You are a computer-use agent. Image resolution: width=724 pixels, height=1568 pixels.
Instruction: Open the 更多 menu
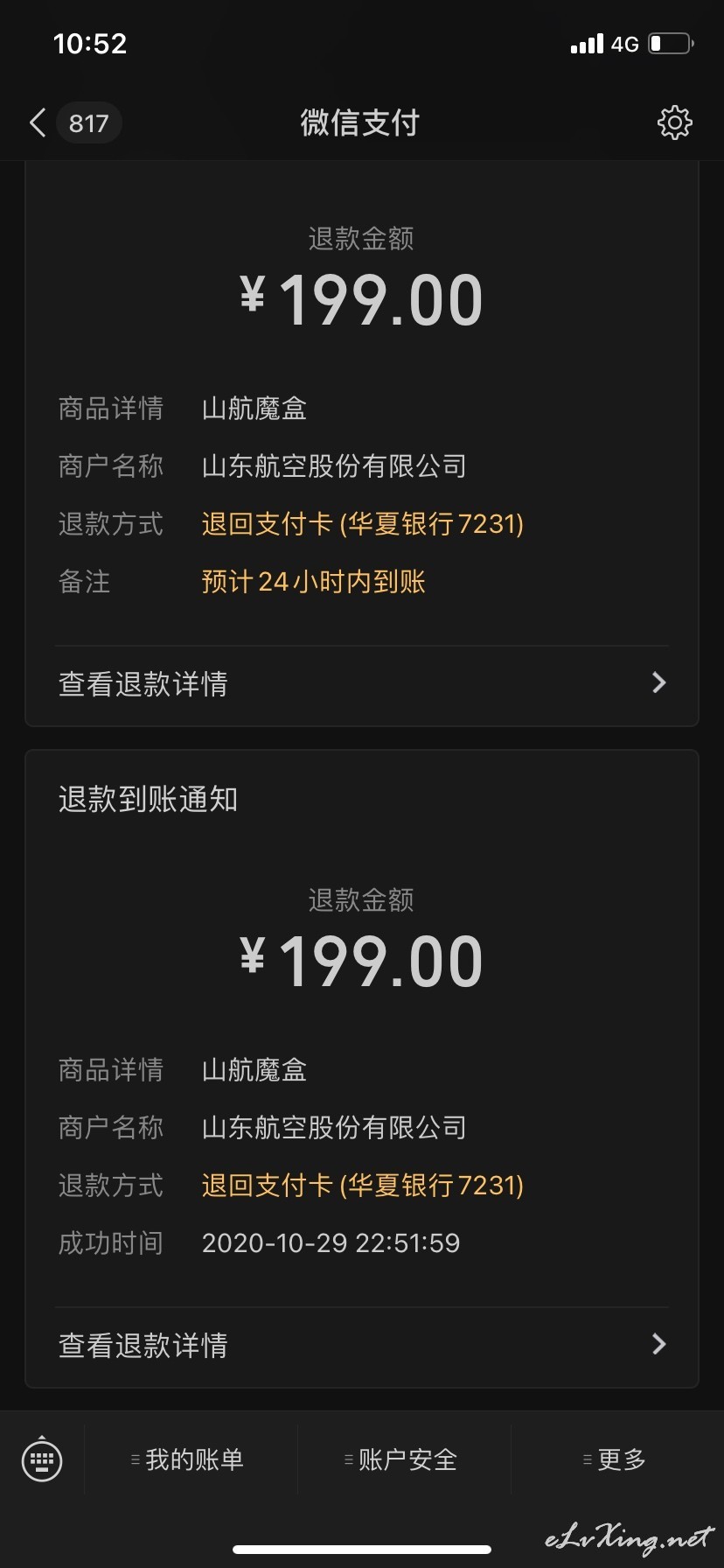click(617, 1459)
